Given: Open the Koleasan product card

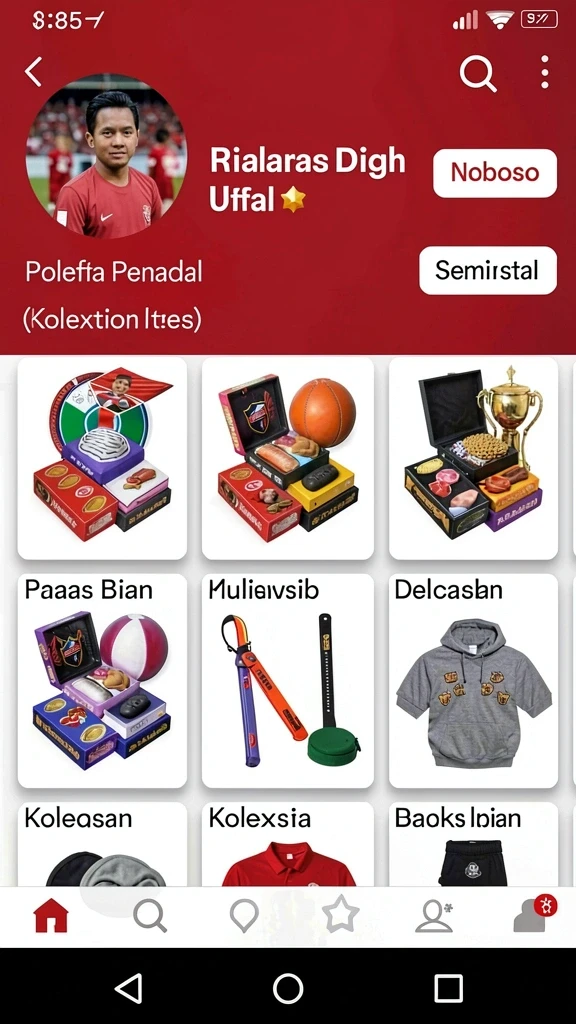Looking at the screenshot, I should point(102,844).
